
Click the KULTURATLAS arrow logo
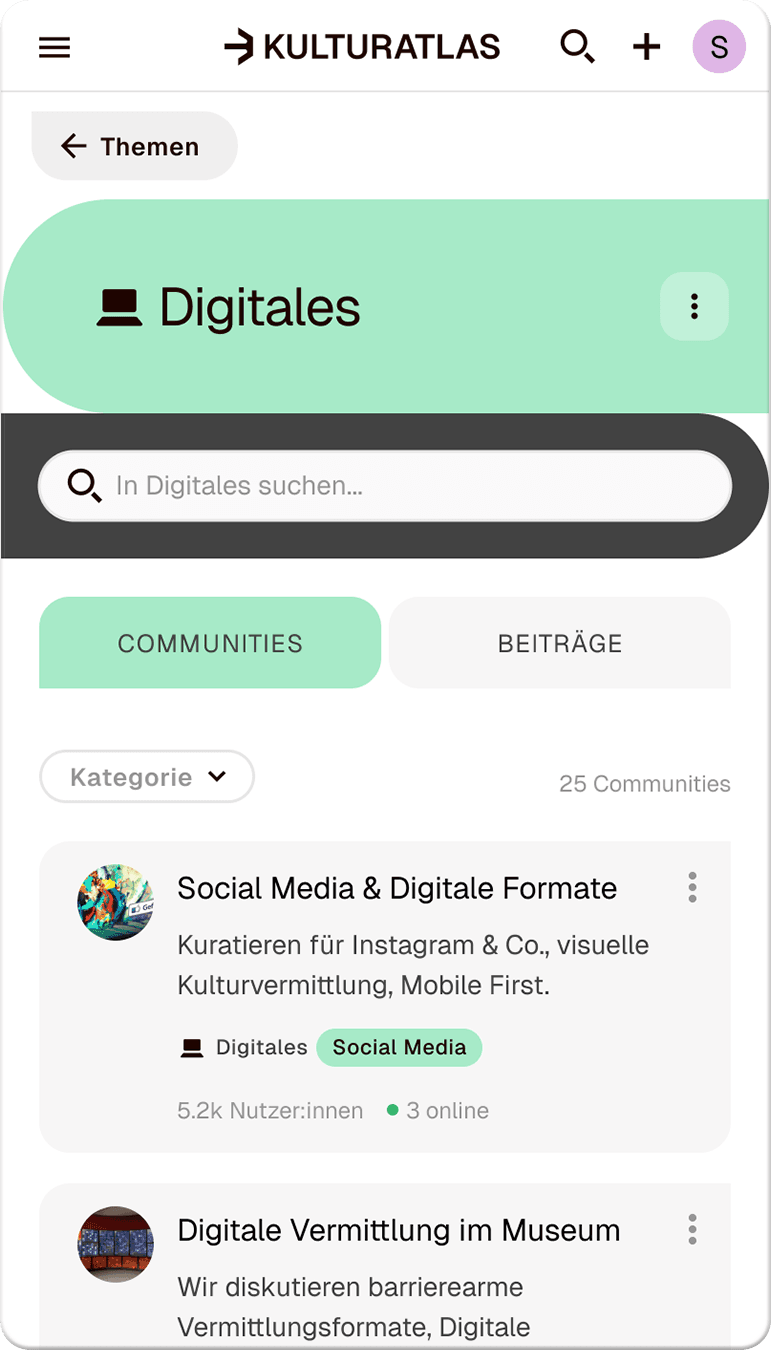(240, 46)
